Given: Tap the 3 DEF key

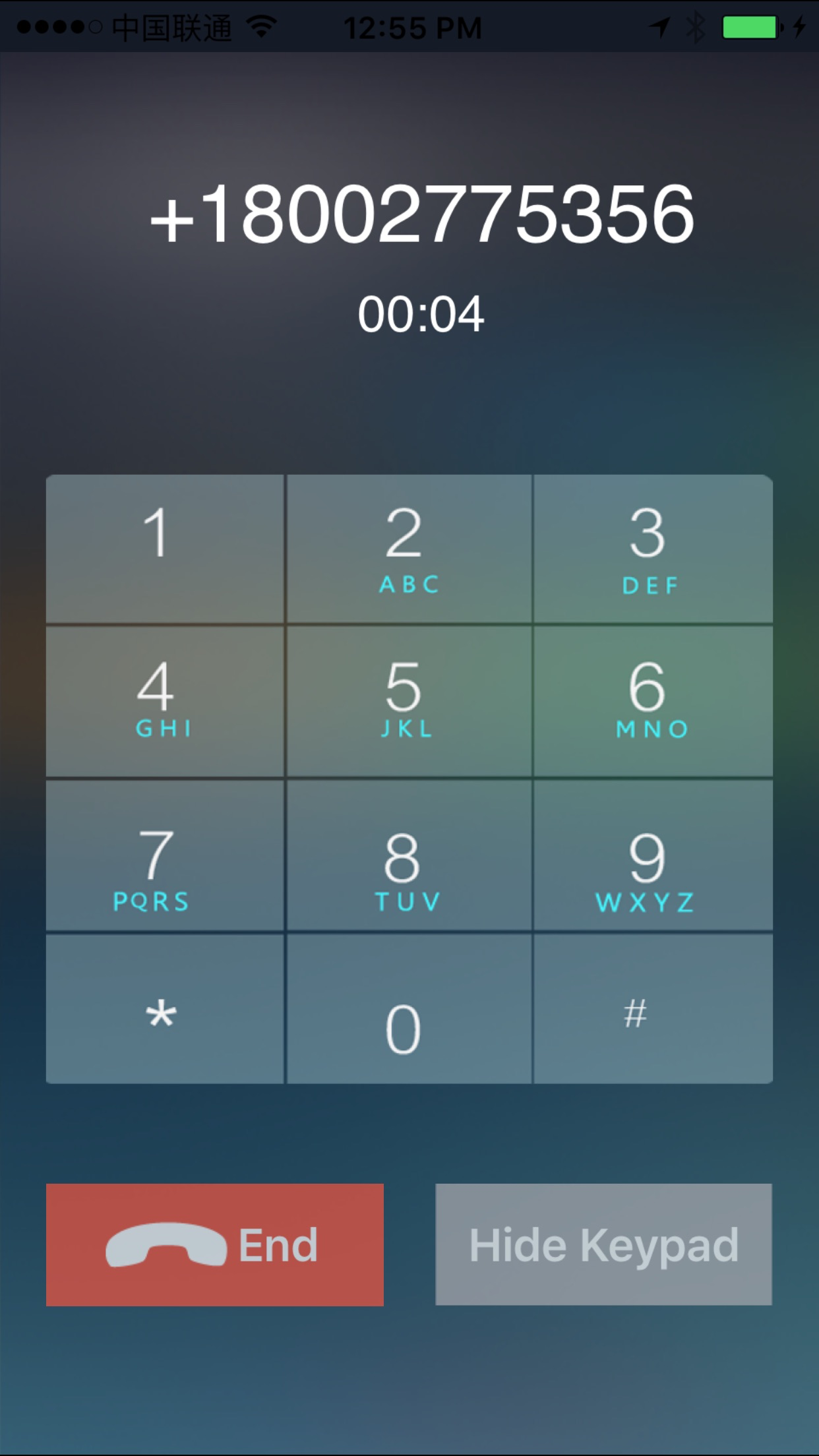Looking at the screenshot, I should click(652, 547).
